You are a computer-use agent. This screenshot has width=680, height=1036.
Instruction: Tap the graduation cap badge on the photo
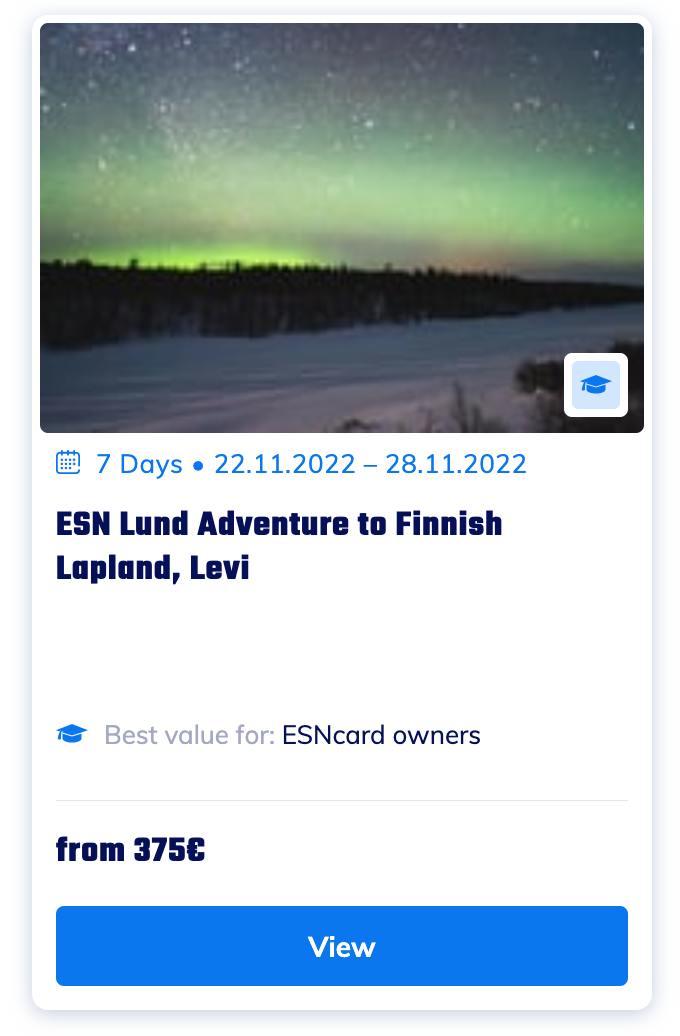pos(595,385)
